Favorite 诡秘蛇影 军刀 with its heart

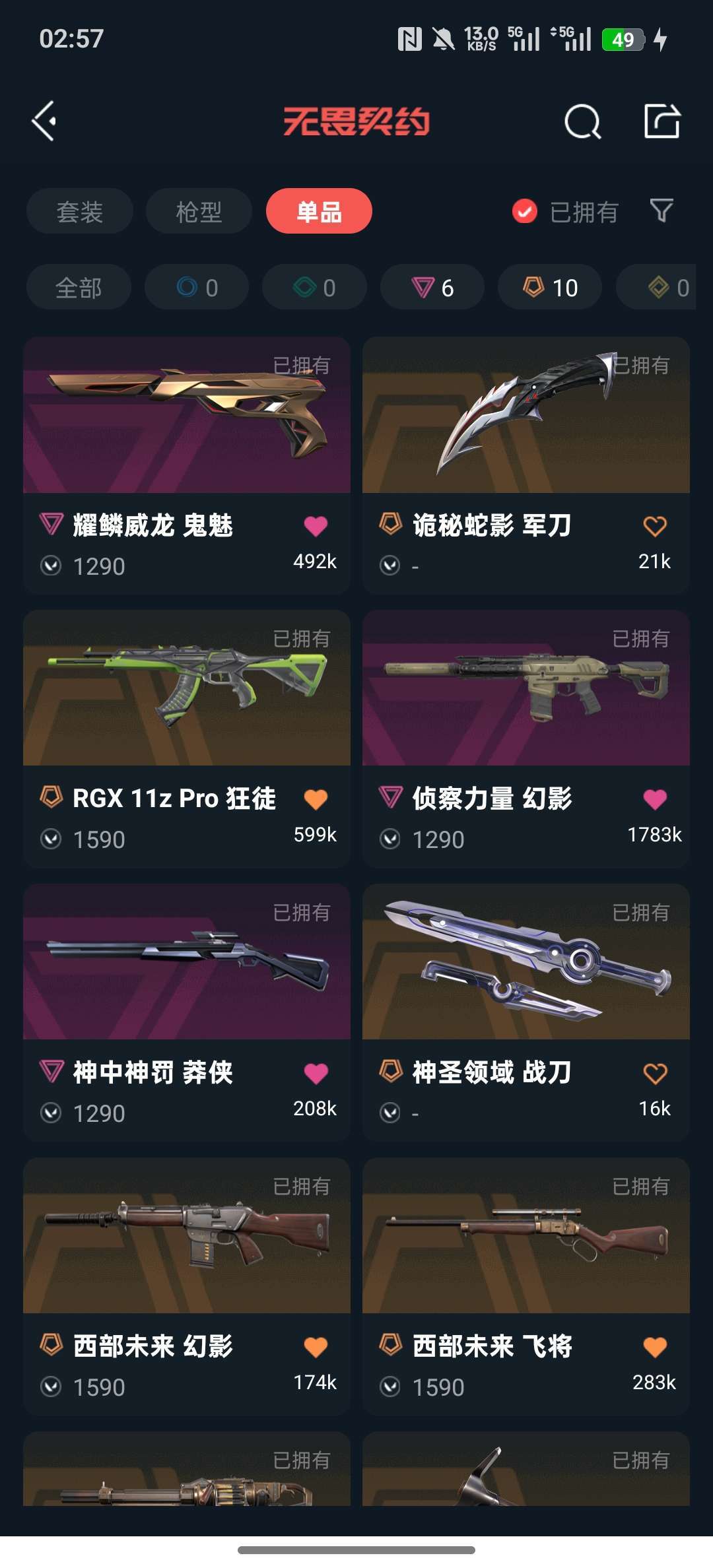(655, 525)
